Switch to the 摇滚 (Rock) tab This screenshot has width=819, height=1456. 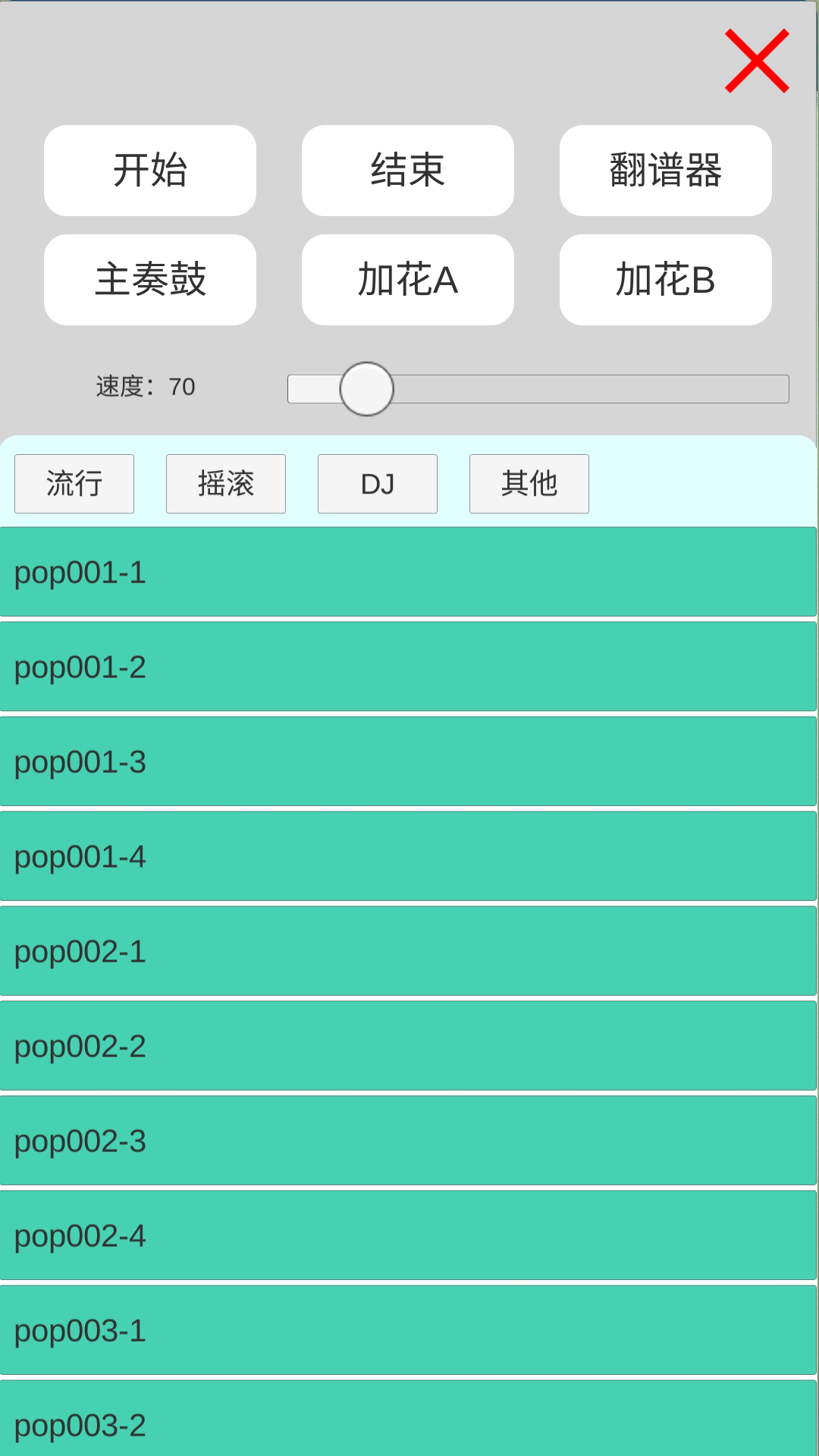click(225, 483)
